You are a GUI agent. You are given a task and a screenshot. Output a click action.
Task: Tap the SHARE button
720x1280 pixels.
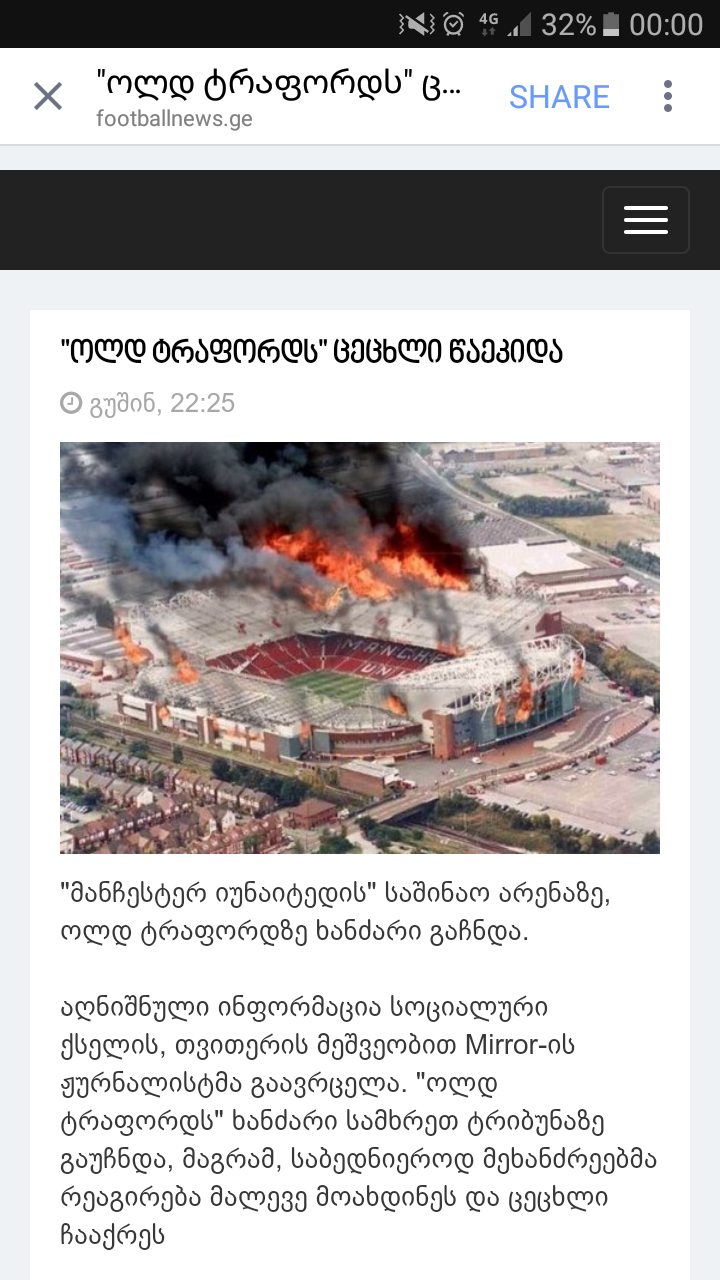tap(559, 97)
